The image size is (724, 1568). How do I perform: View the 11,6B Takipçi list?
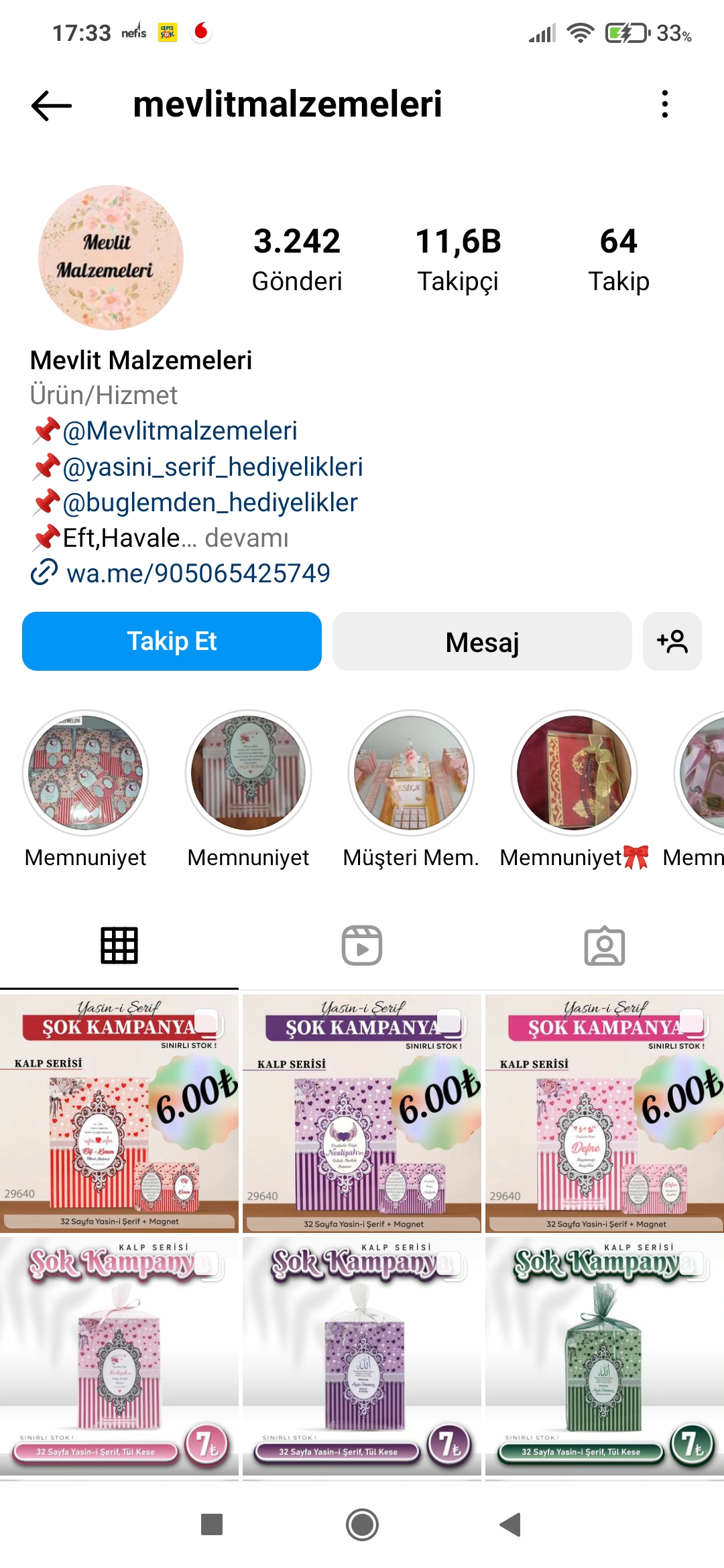pos(459,259)
